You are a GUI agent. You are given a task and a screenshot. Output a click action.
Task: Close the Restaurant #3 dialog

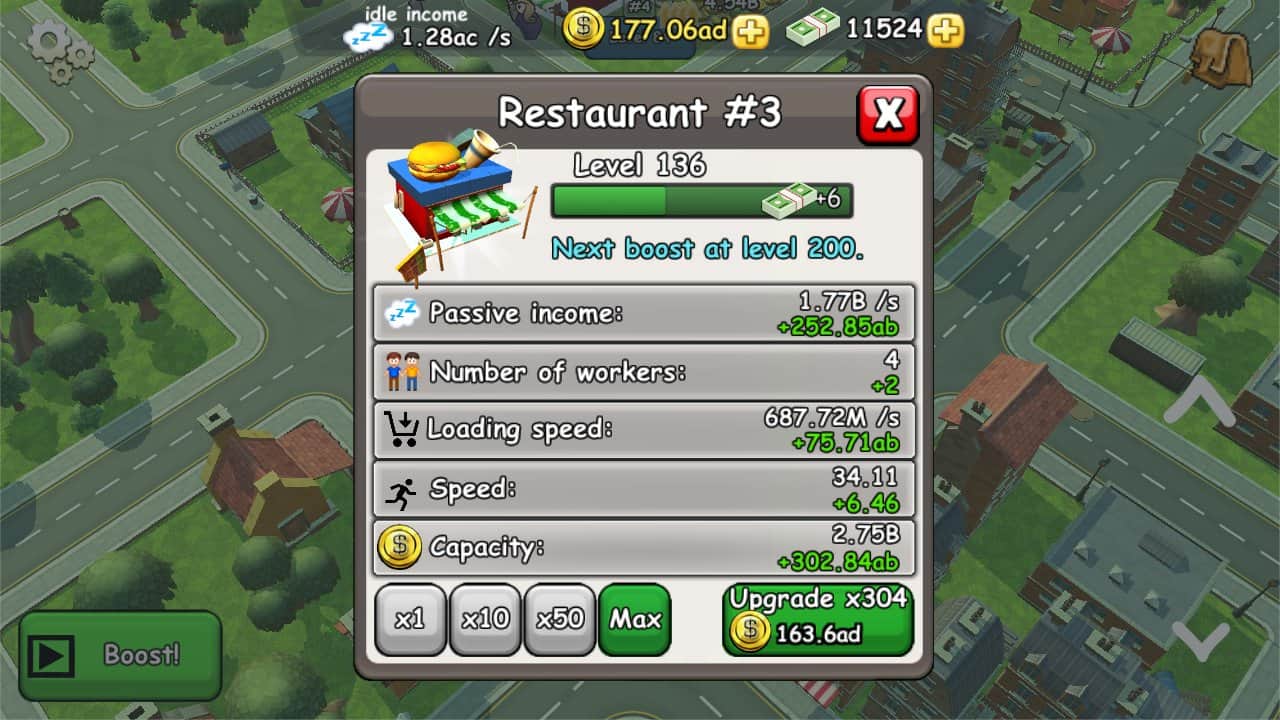887,114
